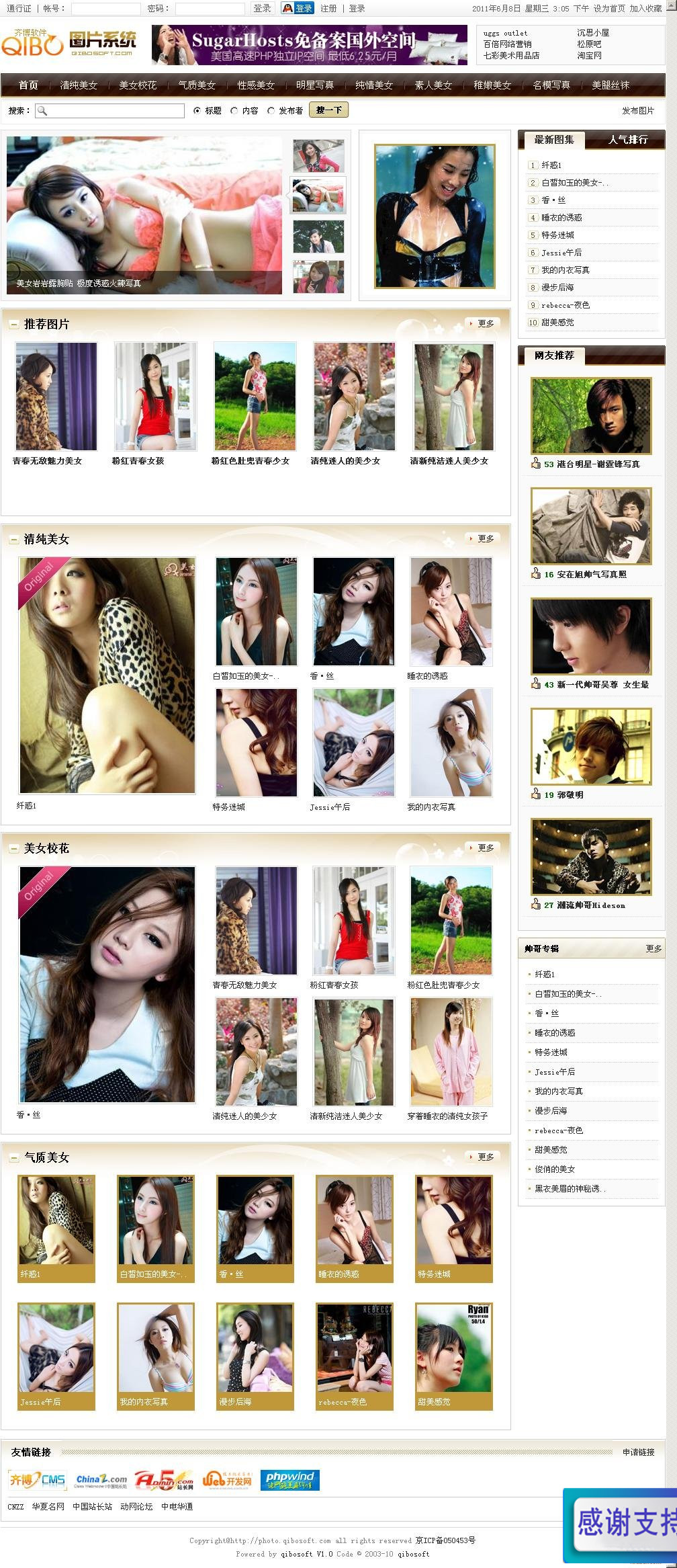Tap the 申请链接 link
This screenshot has width=677, height=1568.
click(x=637, y=1452)
